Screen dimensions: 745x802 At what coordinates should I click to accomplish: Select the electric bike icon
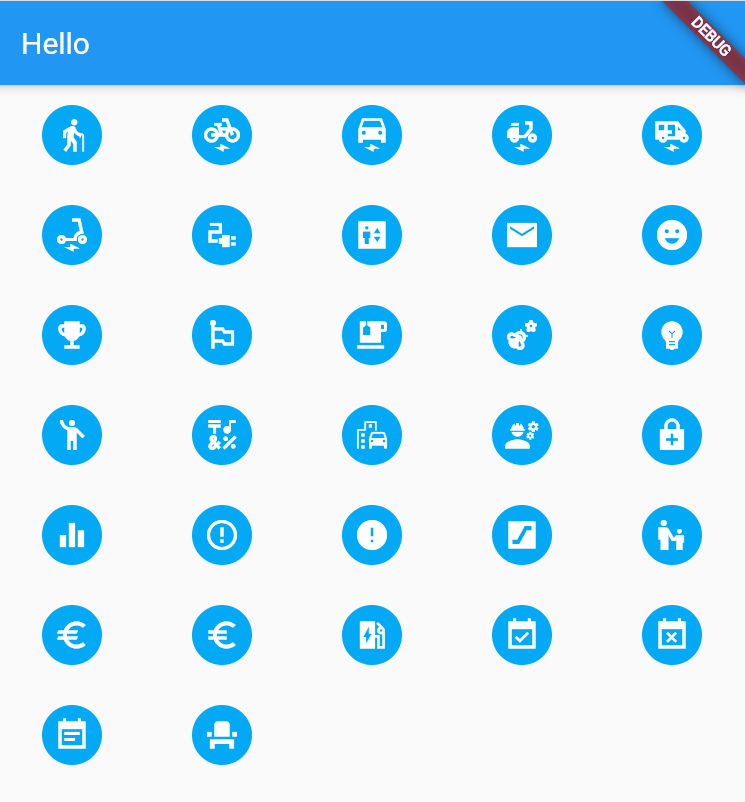pyautogui.click(x=222, y=135)
